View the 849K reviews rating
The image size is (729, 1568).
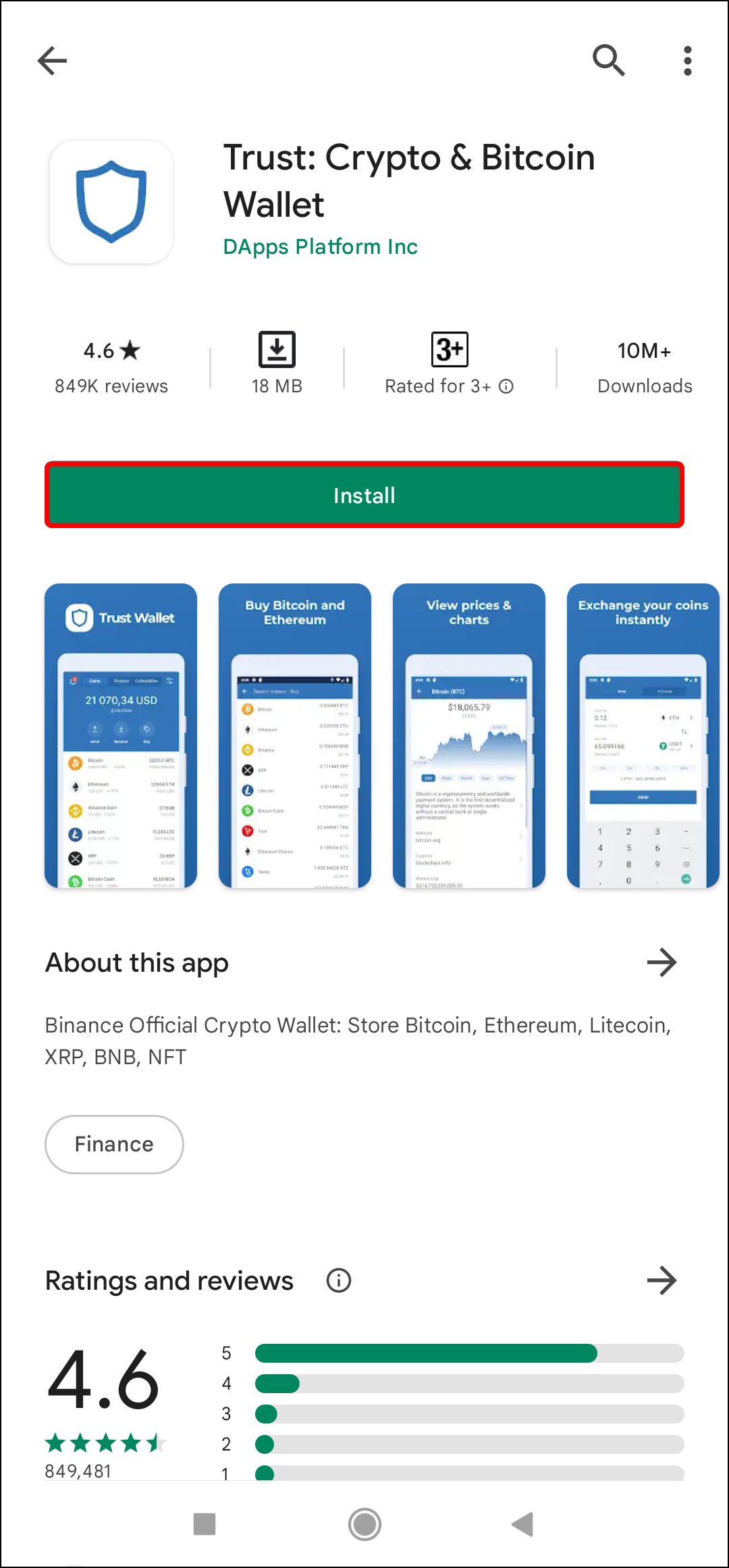click(111, 367)
